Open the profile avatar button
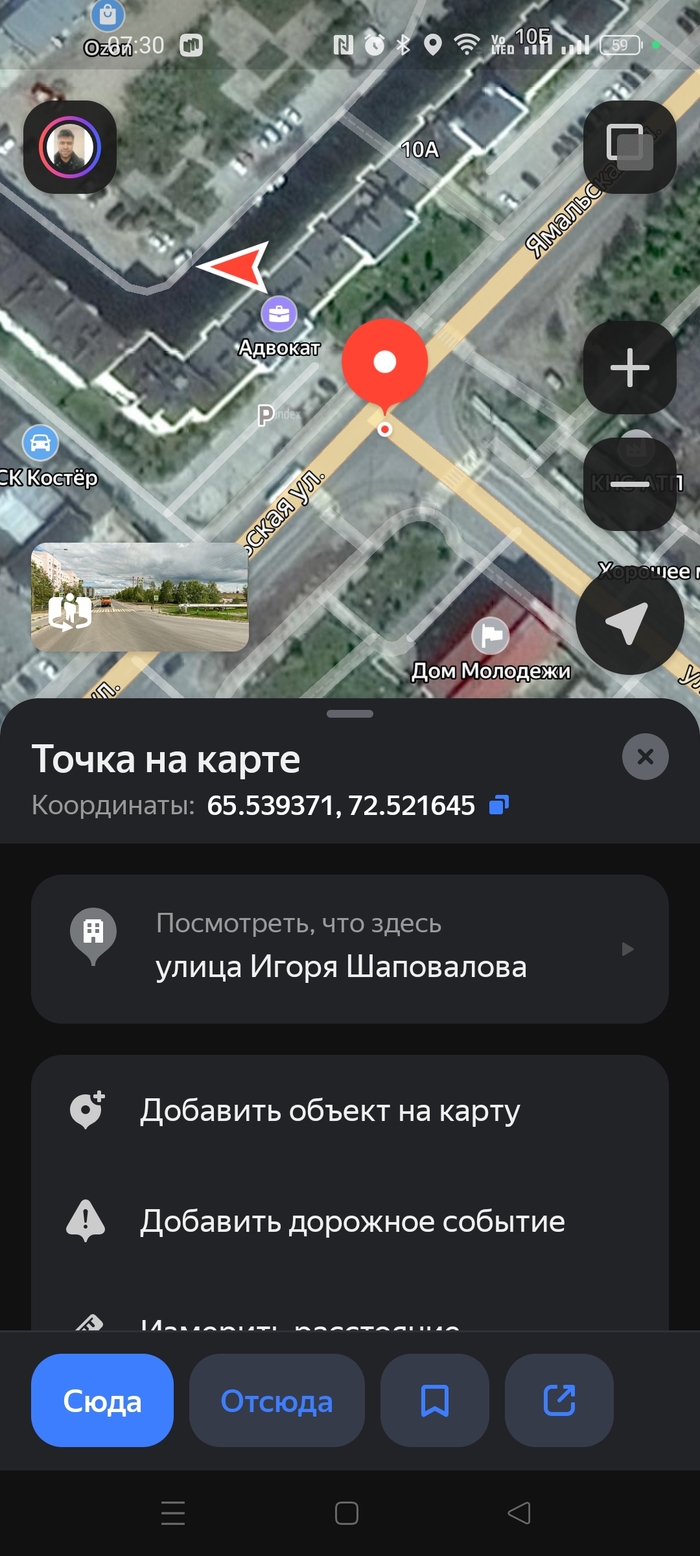The height and width of the screenshot is (1556, 700). tap(70, 147)
